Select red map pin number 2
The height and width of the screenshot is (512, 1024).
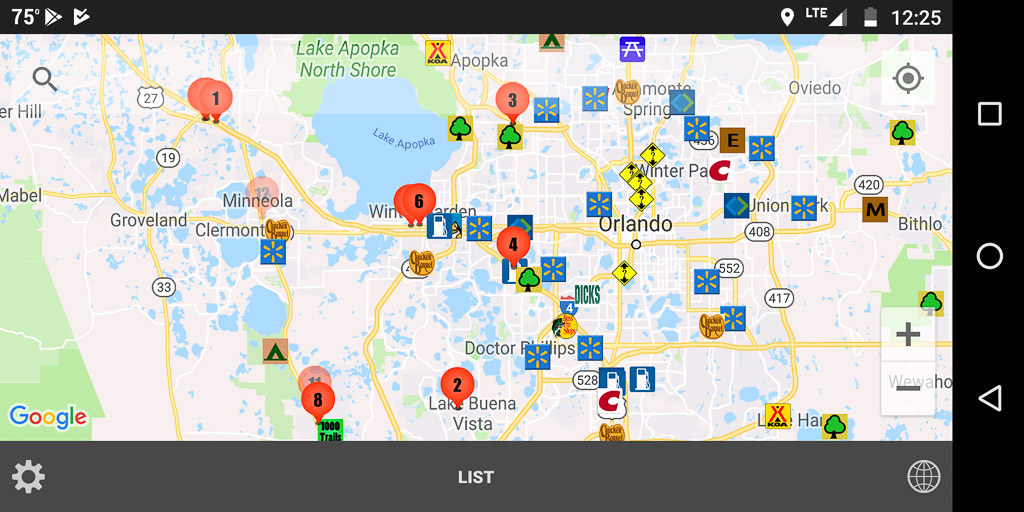(457, 385)
